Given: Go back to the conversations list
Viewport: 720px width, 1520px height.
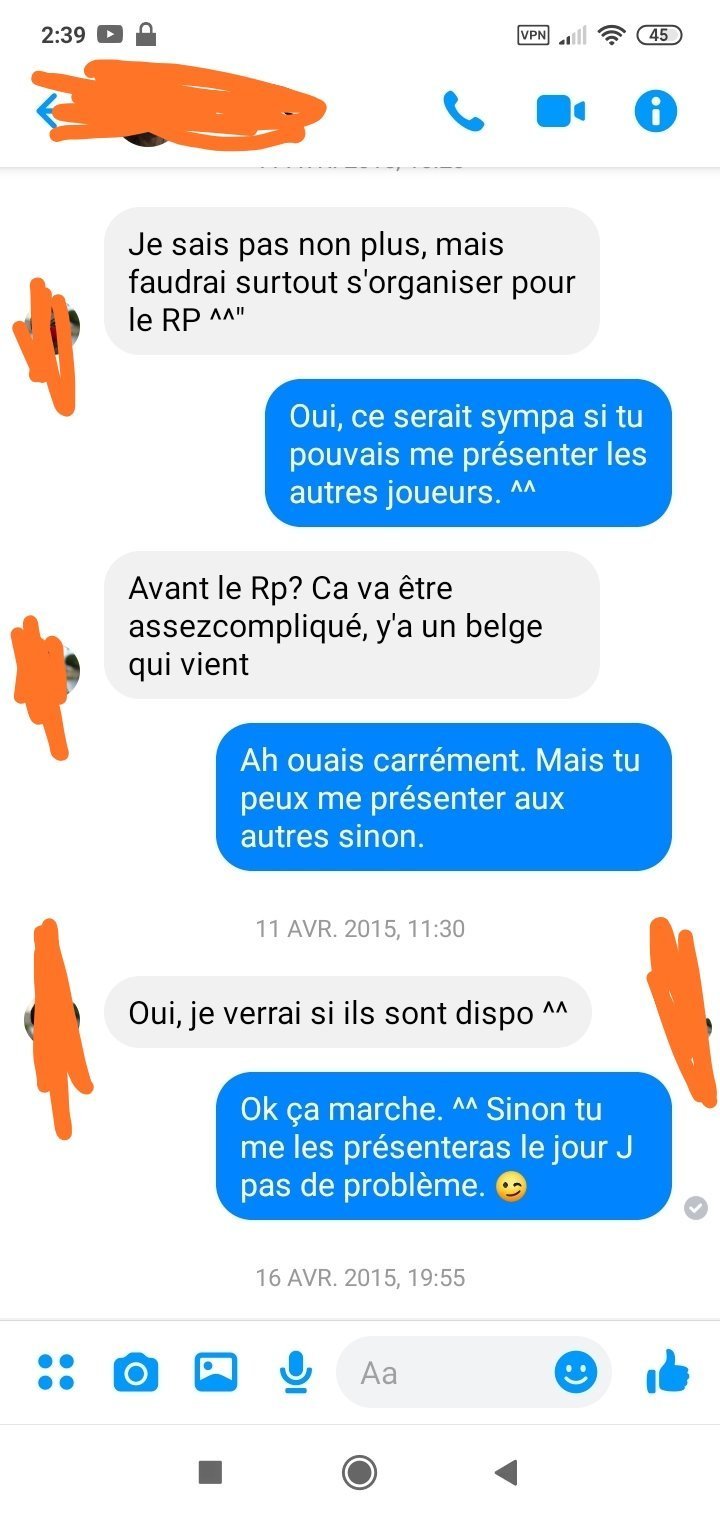Looking at the screenshot, I should [46, 111].
